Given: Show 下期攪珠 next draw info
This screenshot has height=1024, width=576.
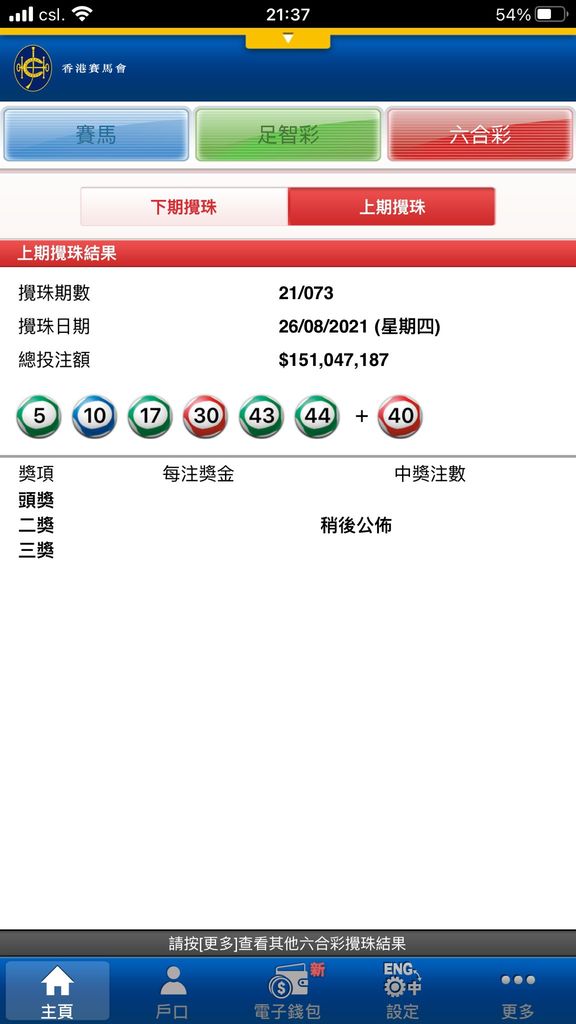Looking at the screenshot, I should 184,207.
